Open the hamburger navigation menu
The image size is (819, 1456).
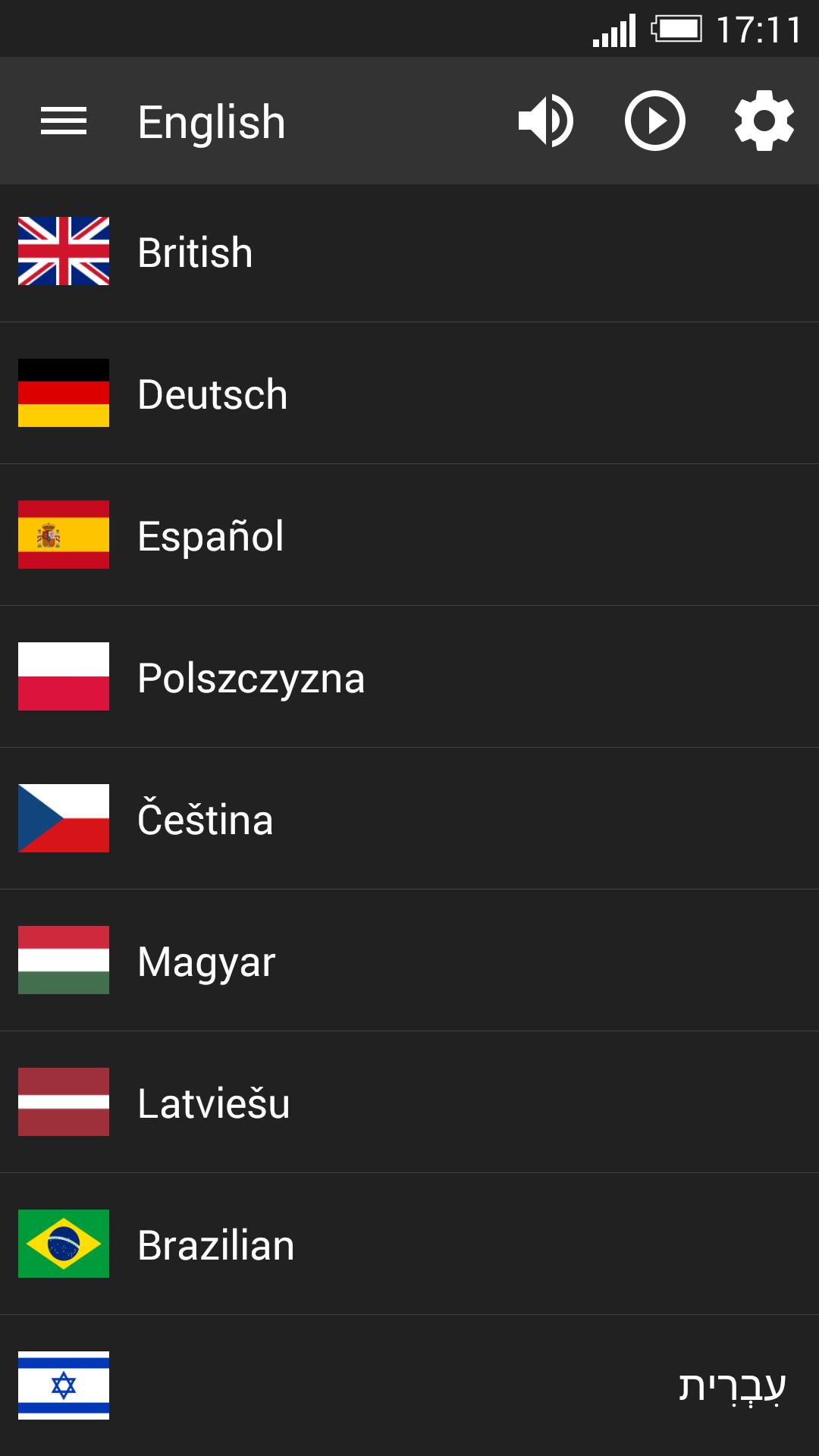[x=62, y=120]
